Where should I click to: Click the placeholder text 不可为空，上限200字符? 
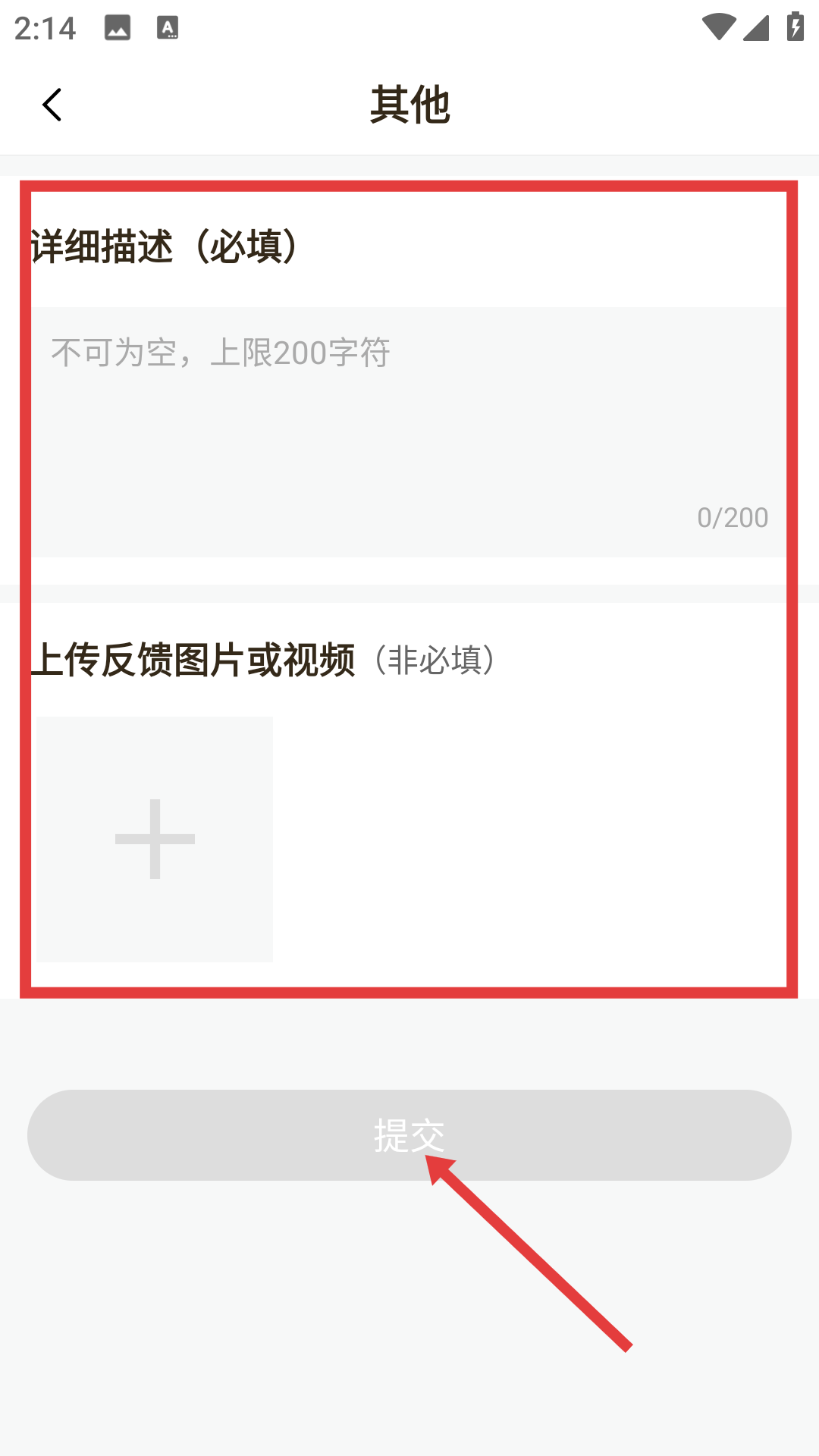pos(220,352)
